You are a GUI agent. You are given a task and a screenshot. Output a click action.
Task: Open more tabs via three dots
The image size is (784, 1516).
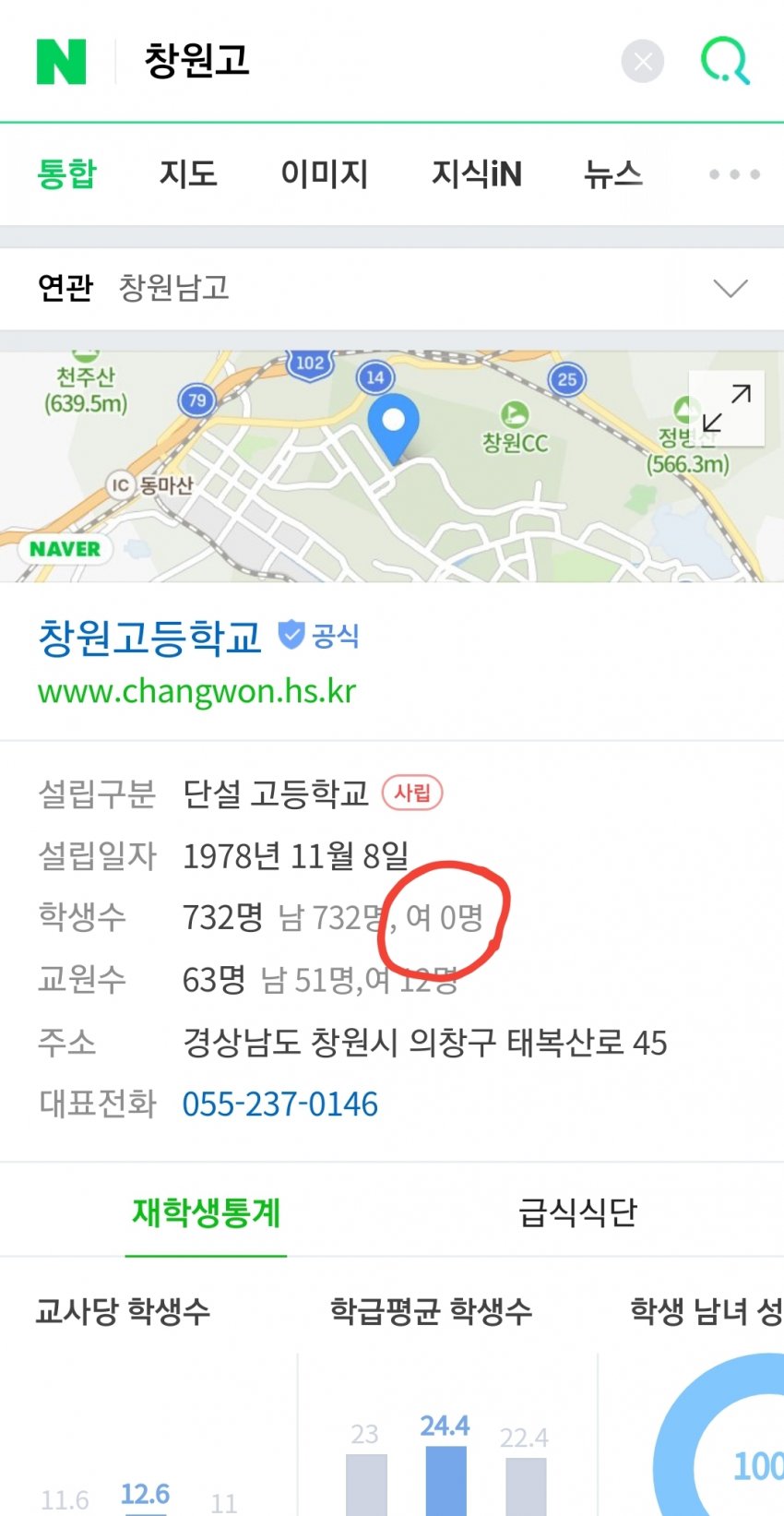(x=734, y=173)
